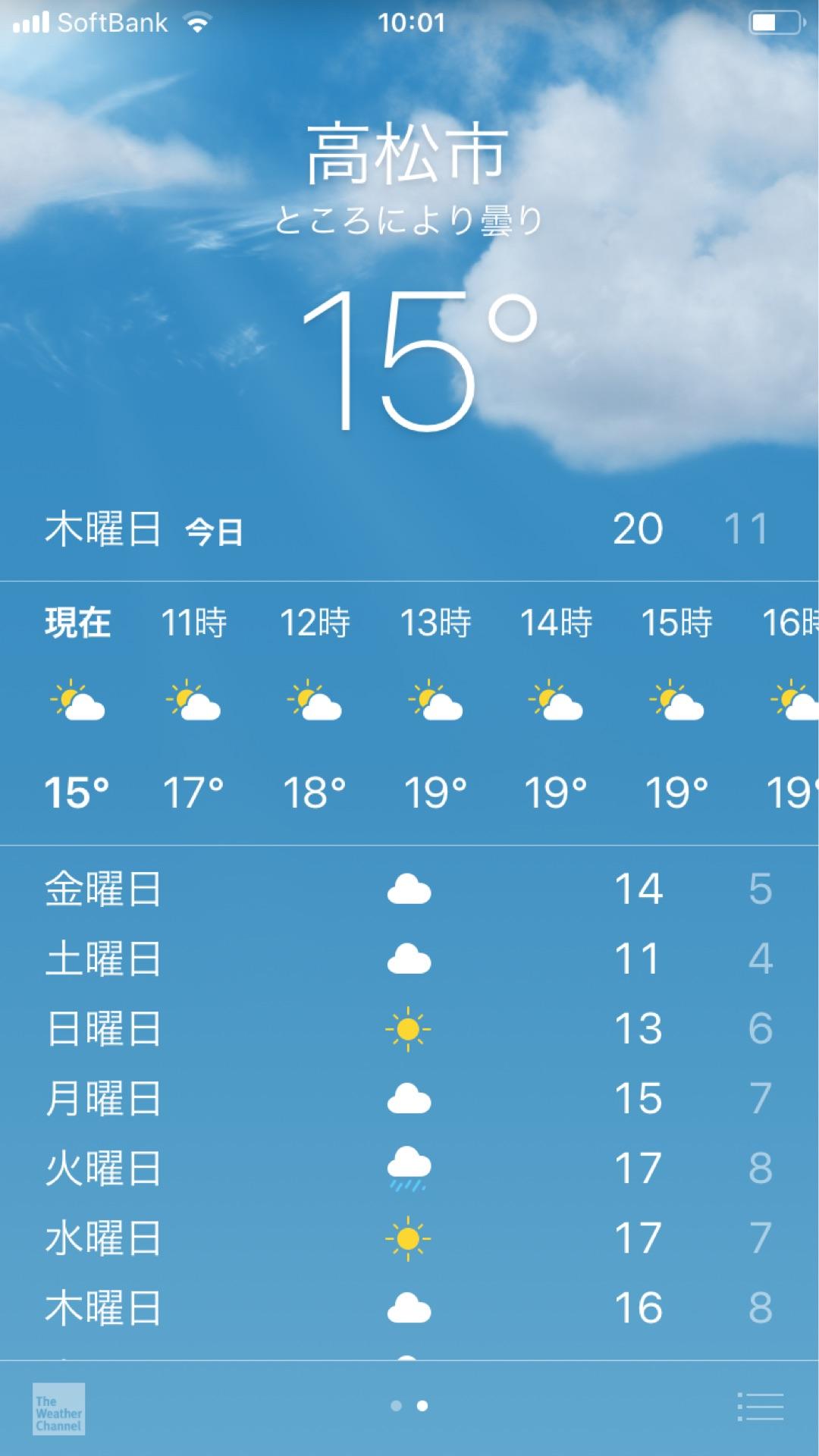Tap the sun icon on 日曜日 row
Screen dimensions: 819x1456
tap(409, 1028)
